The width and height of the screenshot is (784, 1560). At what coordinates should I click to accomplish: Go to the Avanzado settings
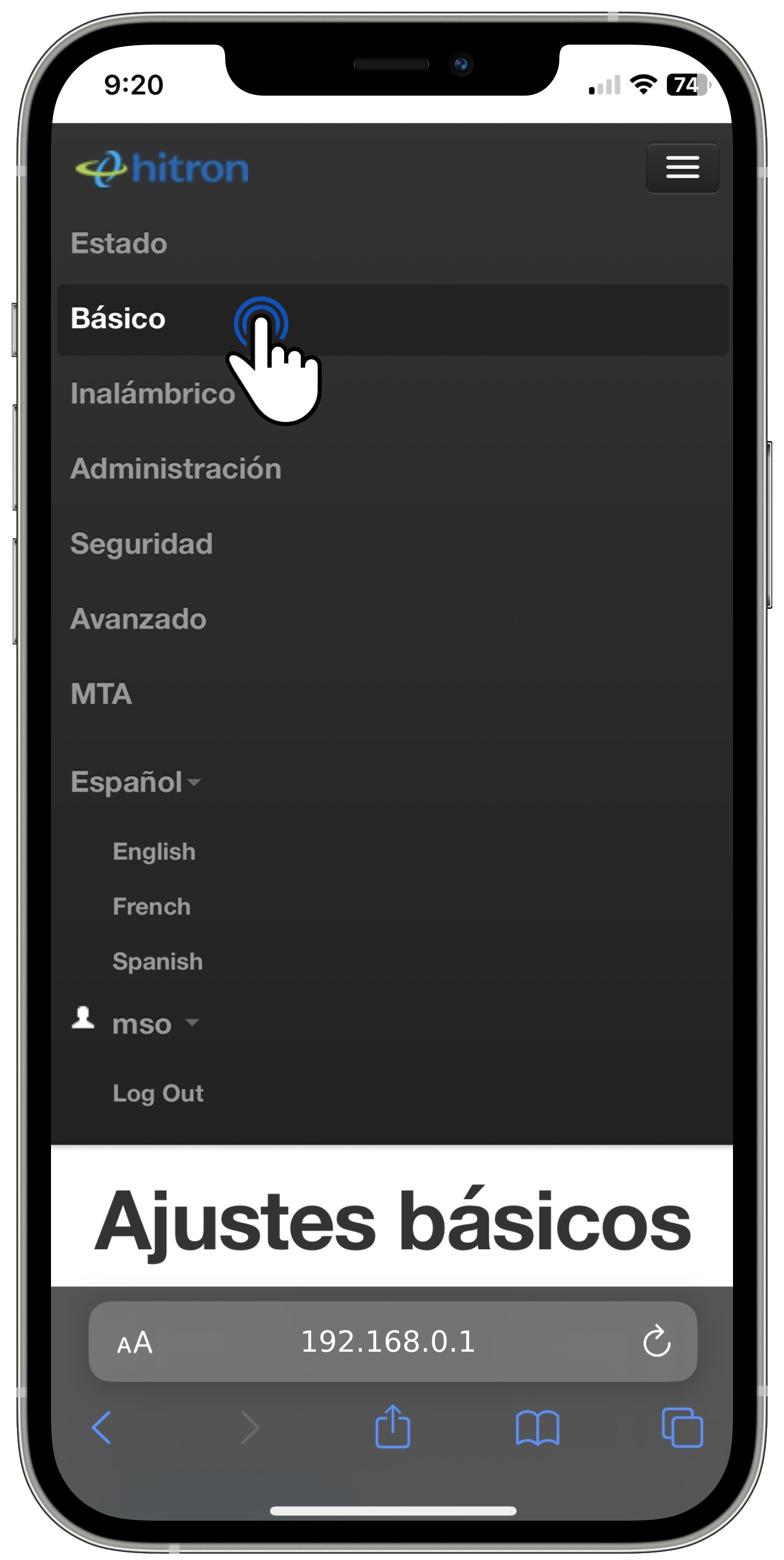click(x=138, y=619)
